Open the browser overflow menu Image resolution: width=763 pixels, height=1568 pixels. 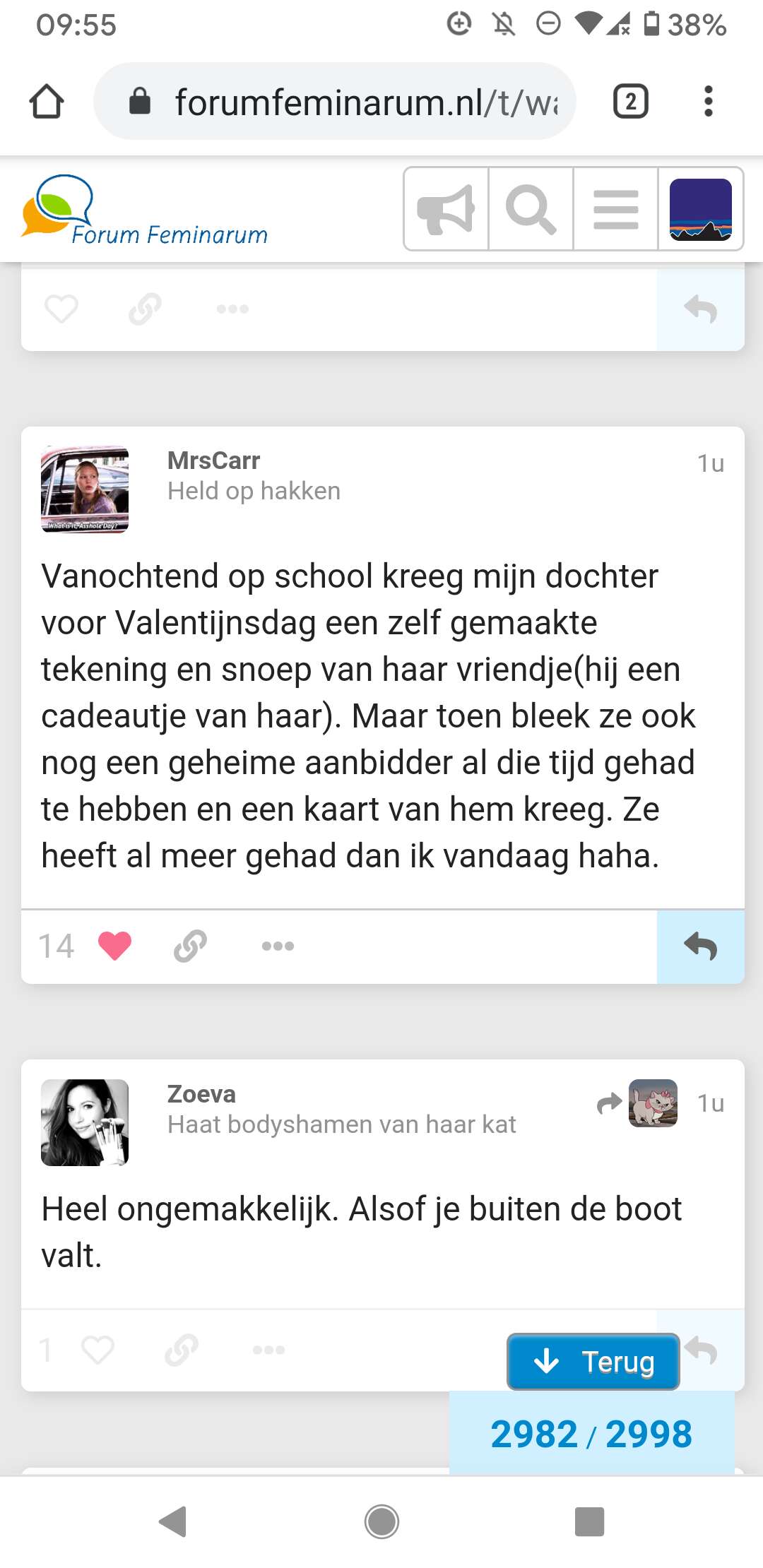pyautogui.click(x=708, y=102)
